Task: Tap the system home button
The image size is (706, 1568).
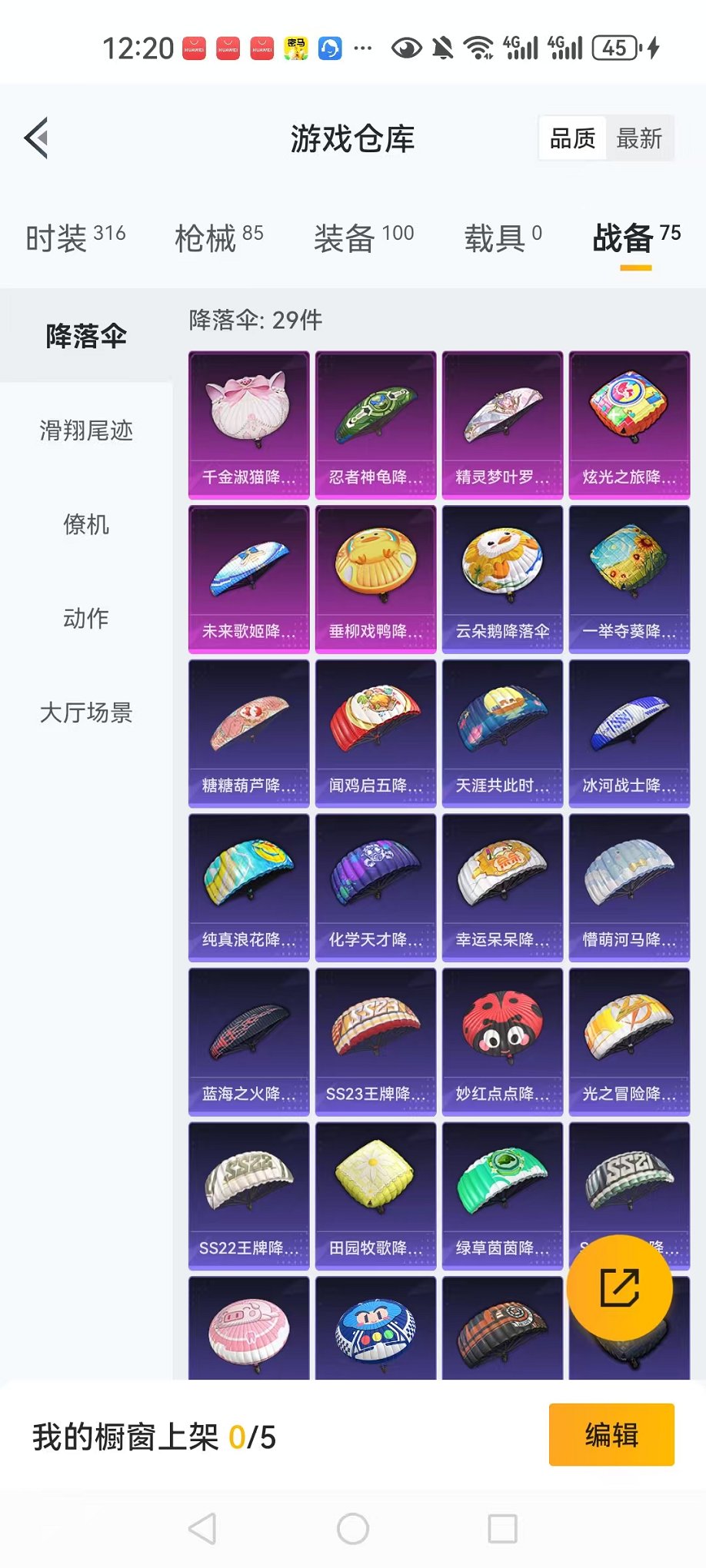Action: pos(353,1529)
